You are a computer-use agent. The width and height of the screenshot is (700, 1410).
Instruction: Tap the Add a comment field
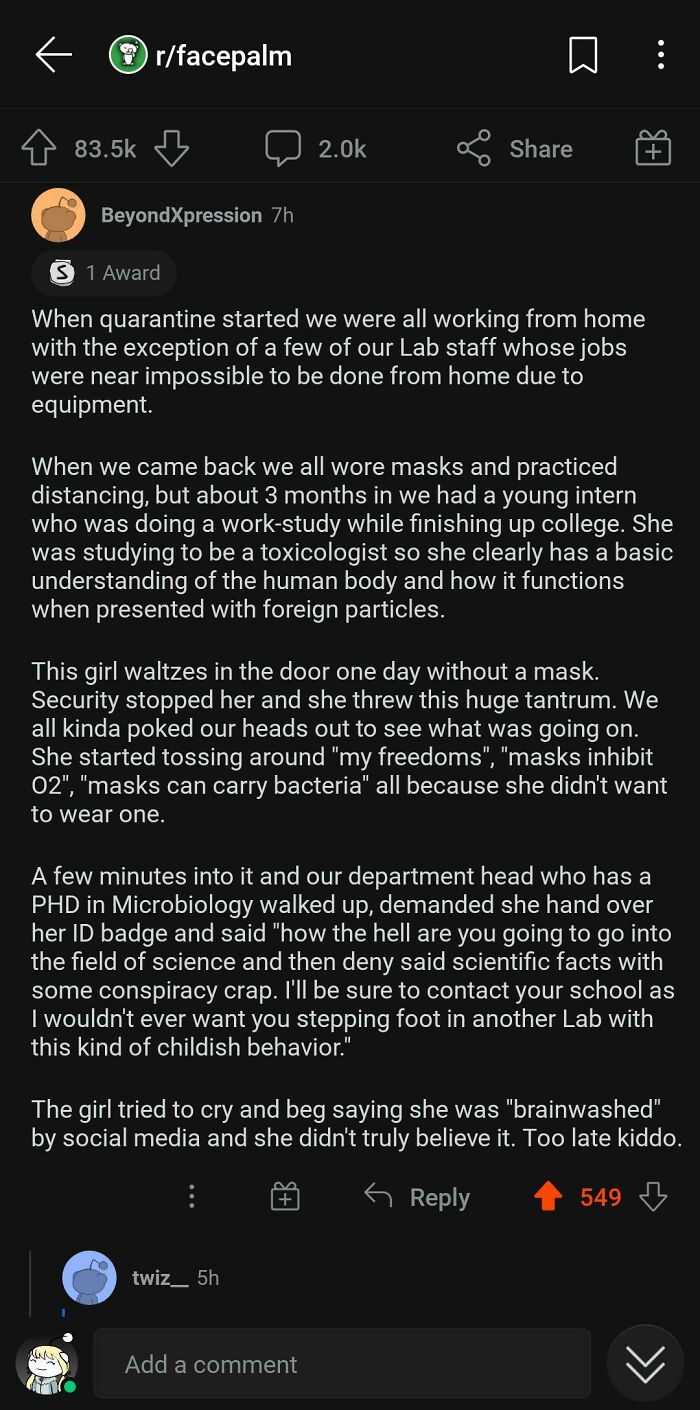[342, 1364]
